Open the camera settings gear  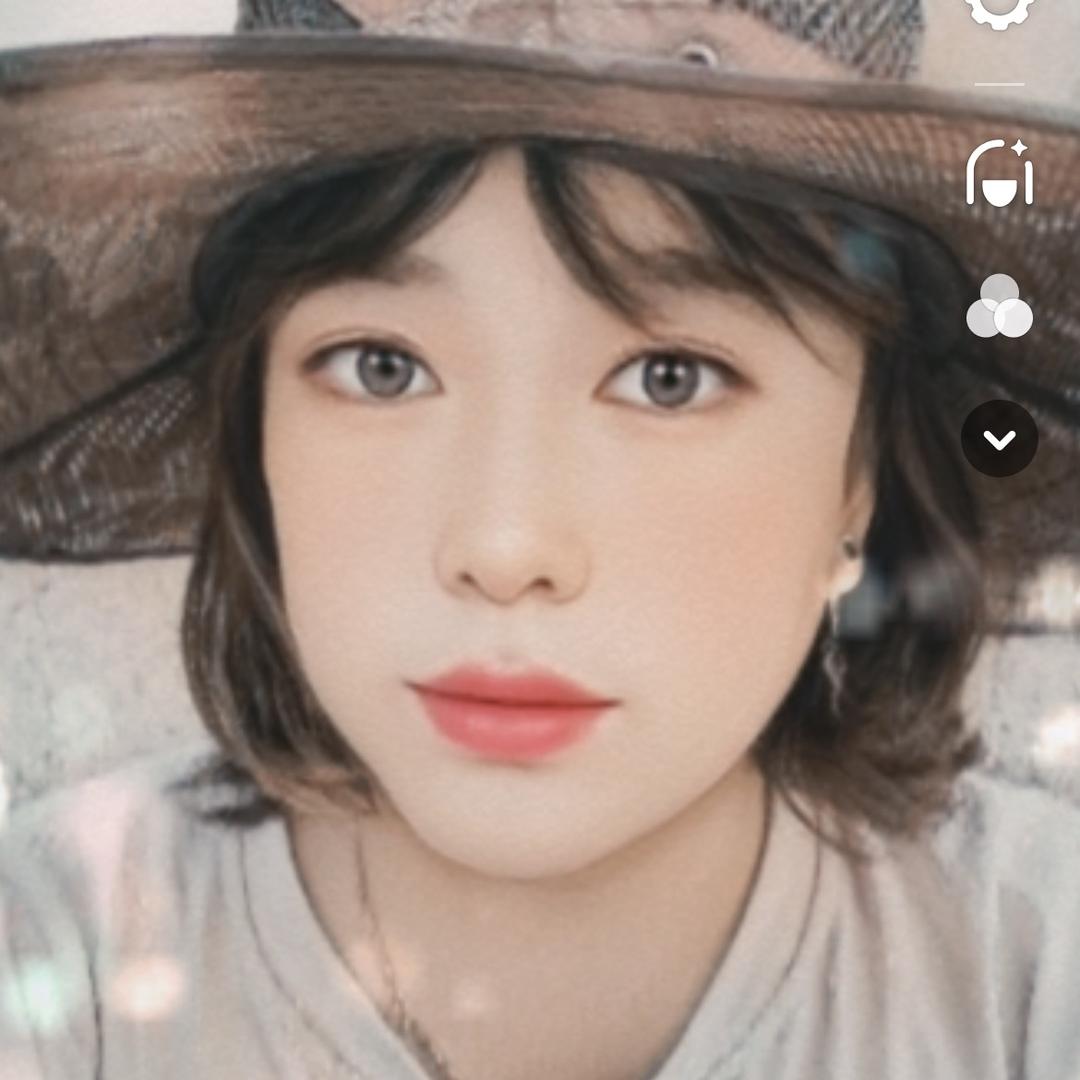(x=999, y=10)
